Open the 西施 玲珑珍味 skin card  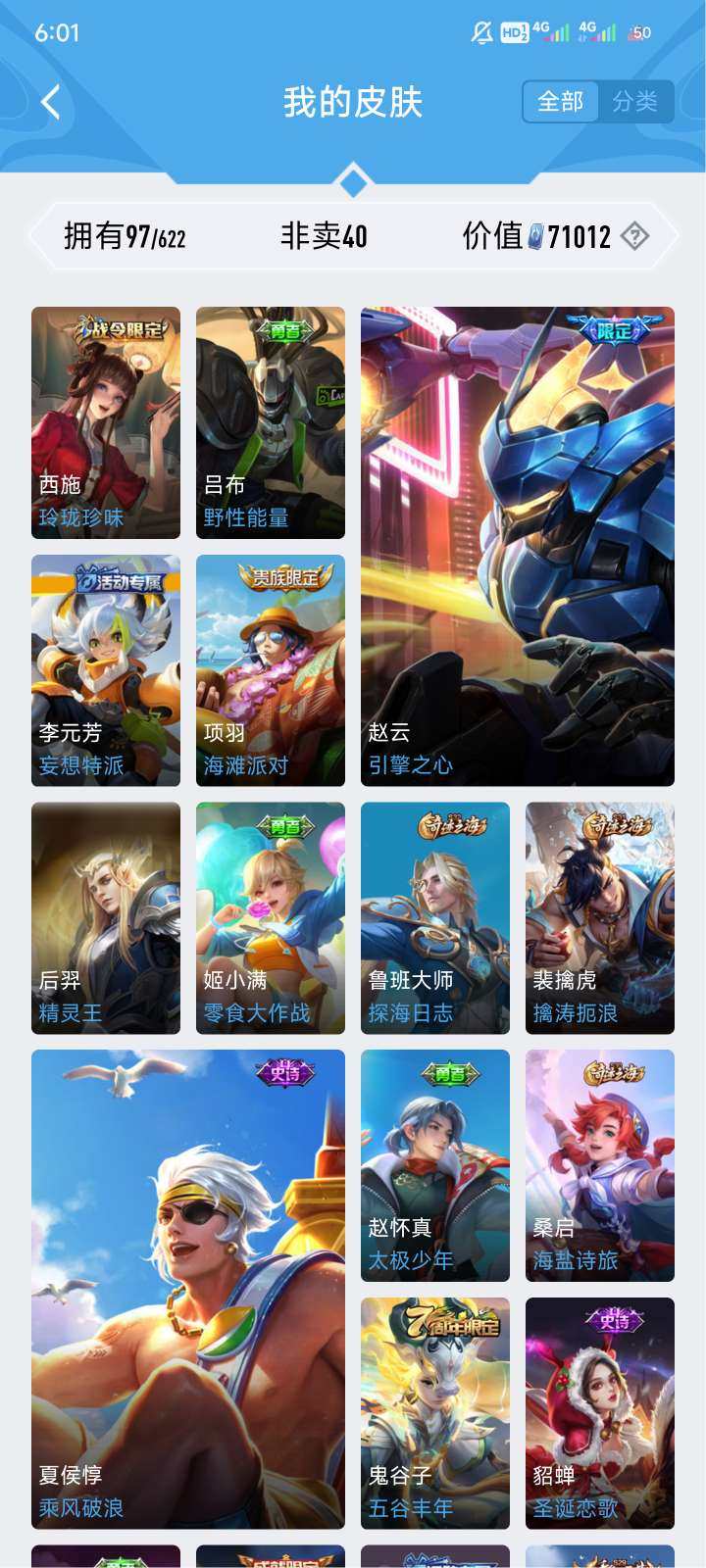tap(105, 421)
